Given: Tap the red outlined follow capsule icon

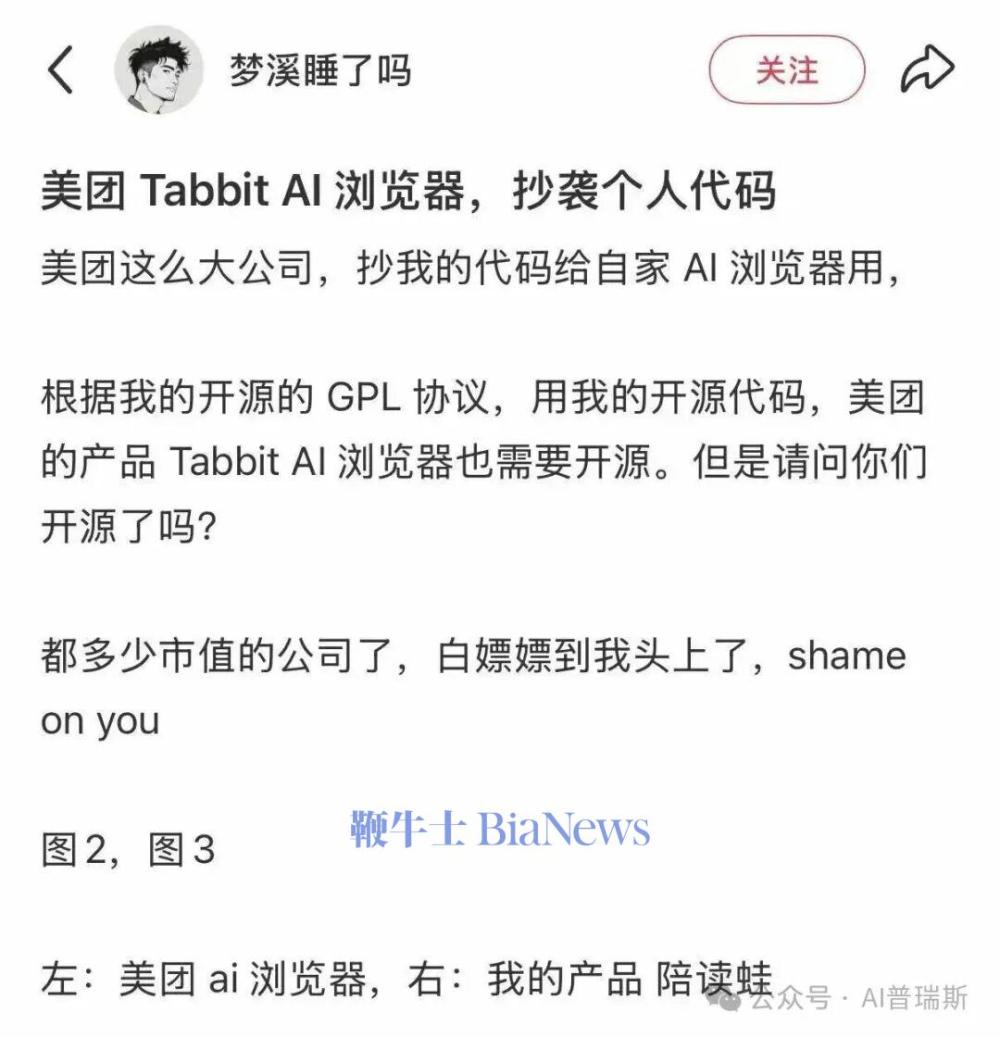Looking at the screenshot, I should pos(786,69).
